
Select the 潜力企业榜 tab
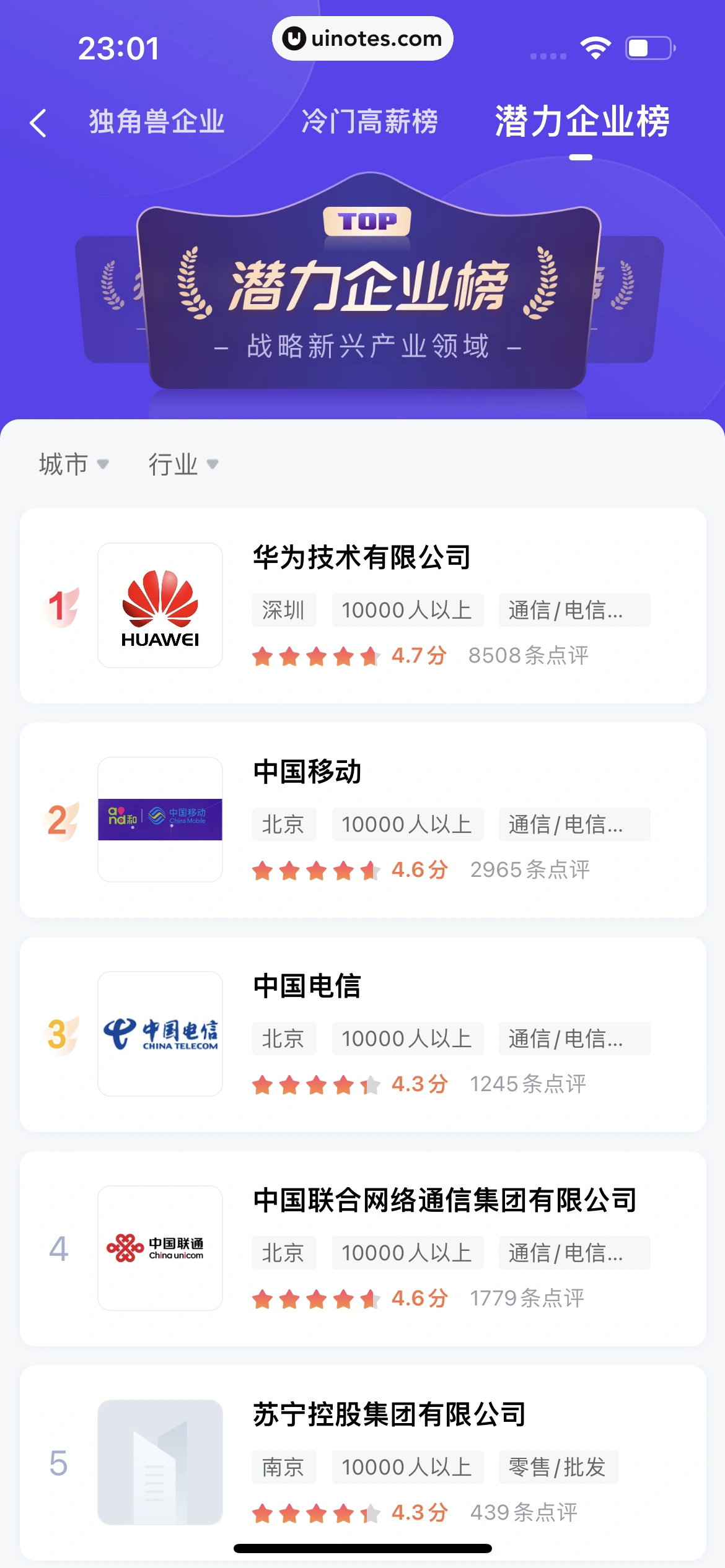(581, 121)
